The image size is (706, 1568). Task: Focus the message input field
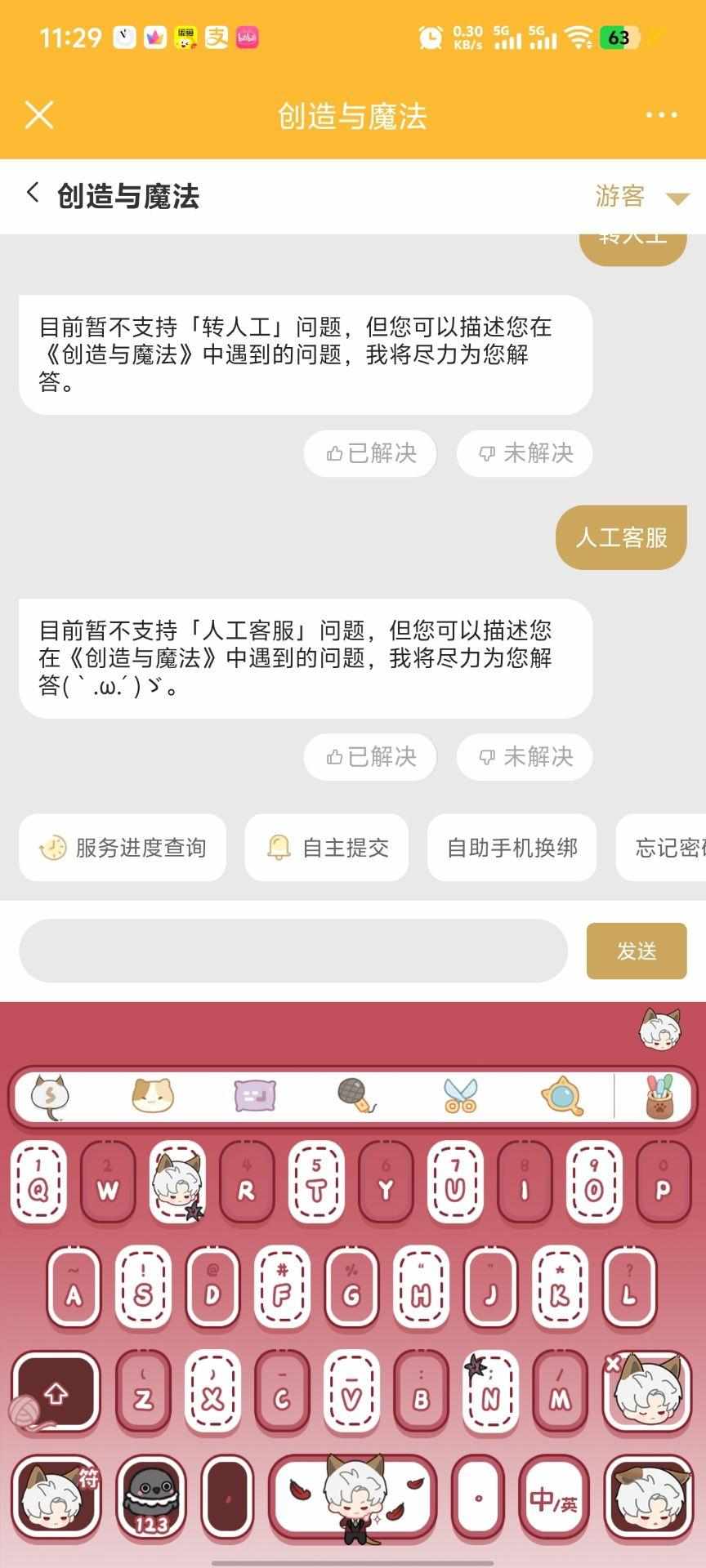(293, 951)
